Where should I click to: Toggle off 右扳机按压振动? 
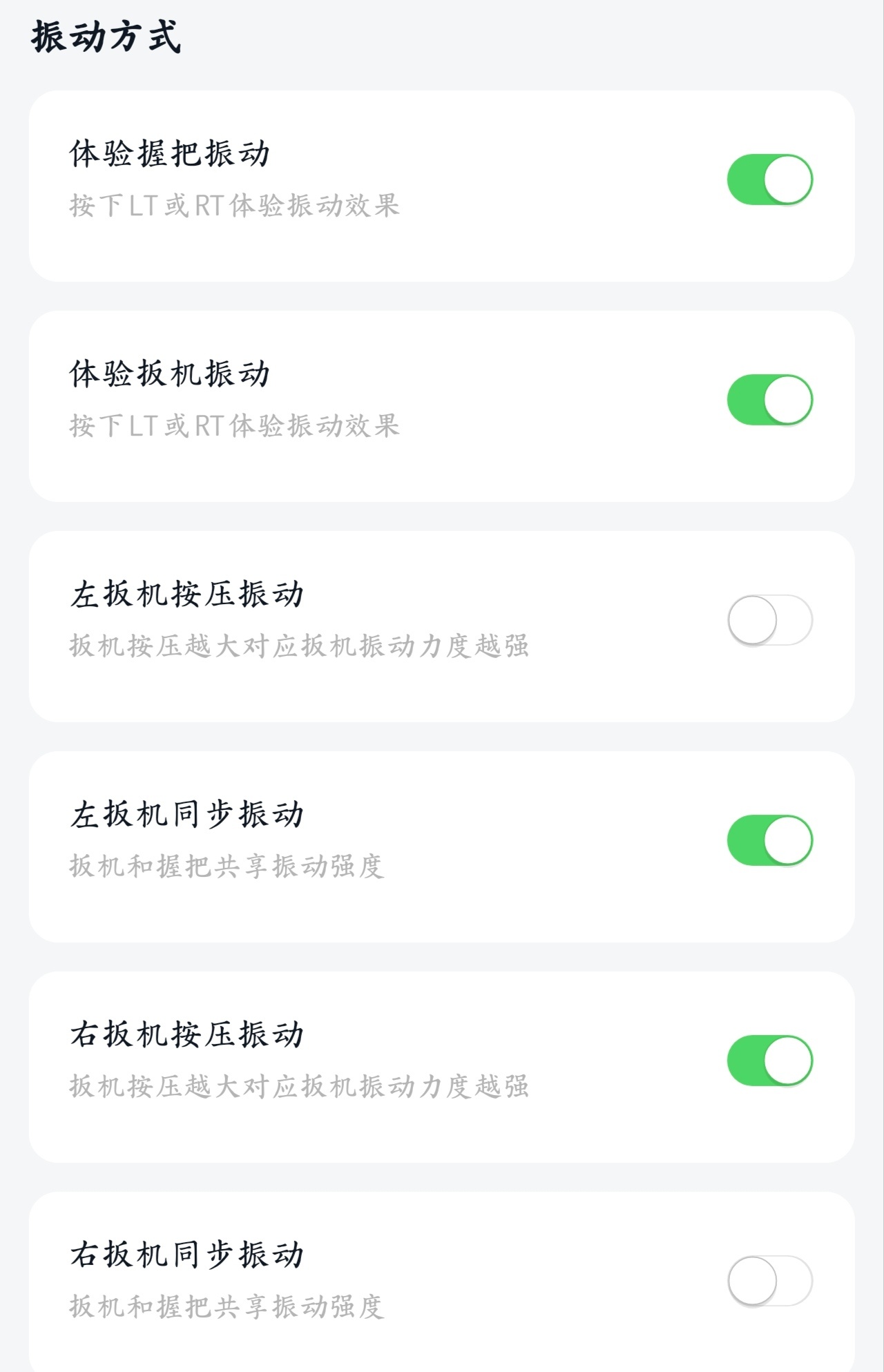click(x=769, y=1061)
